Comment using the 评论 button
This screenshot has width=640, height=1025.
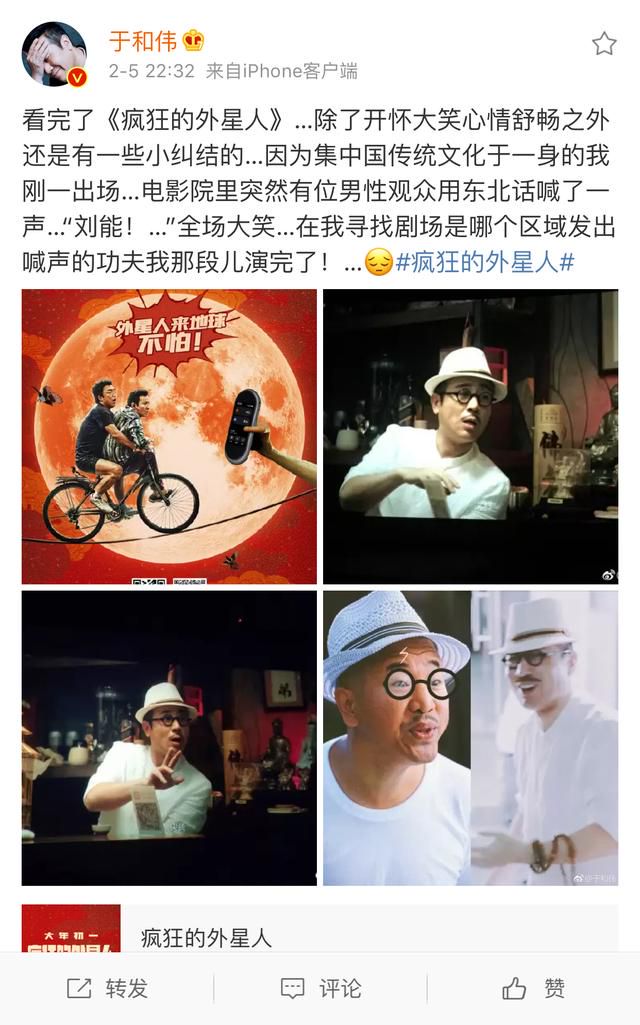(x=320, y=988)
